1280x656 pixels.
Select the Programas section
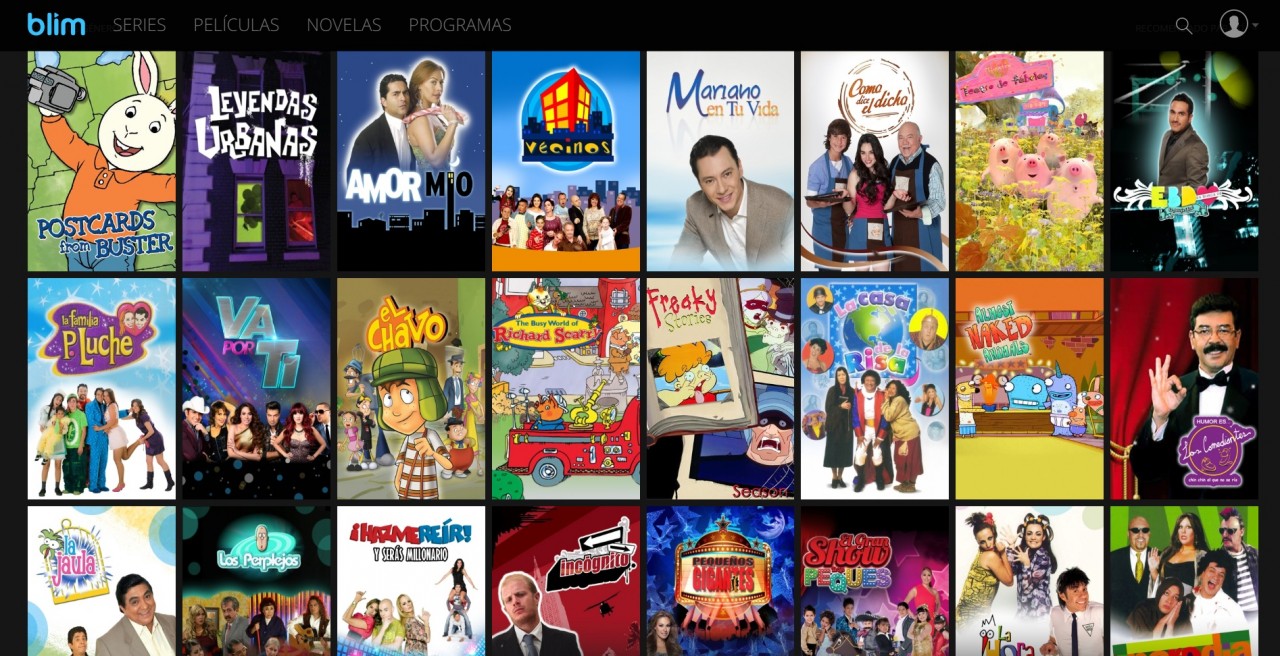coord(460,25)
